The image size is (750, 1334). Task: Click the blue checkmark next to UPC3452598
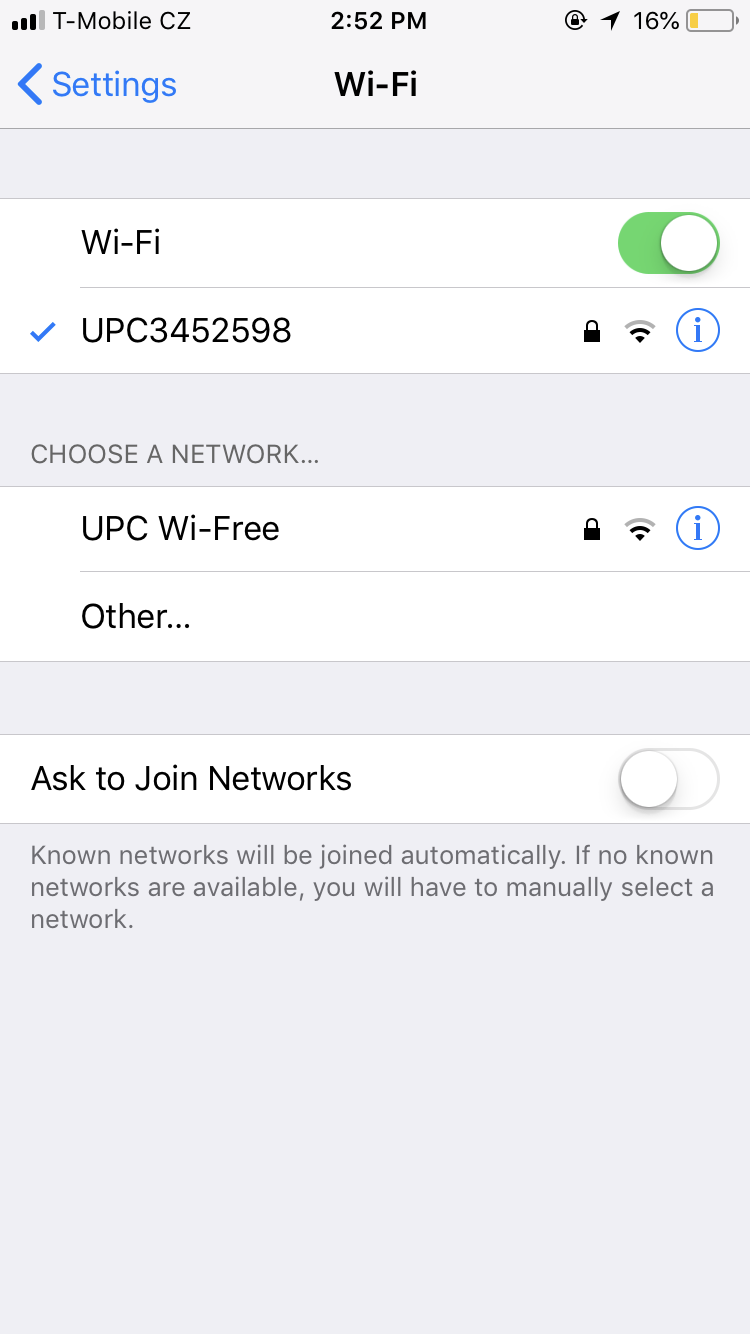[x=42, y=330]
